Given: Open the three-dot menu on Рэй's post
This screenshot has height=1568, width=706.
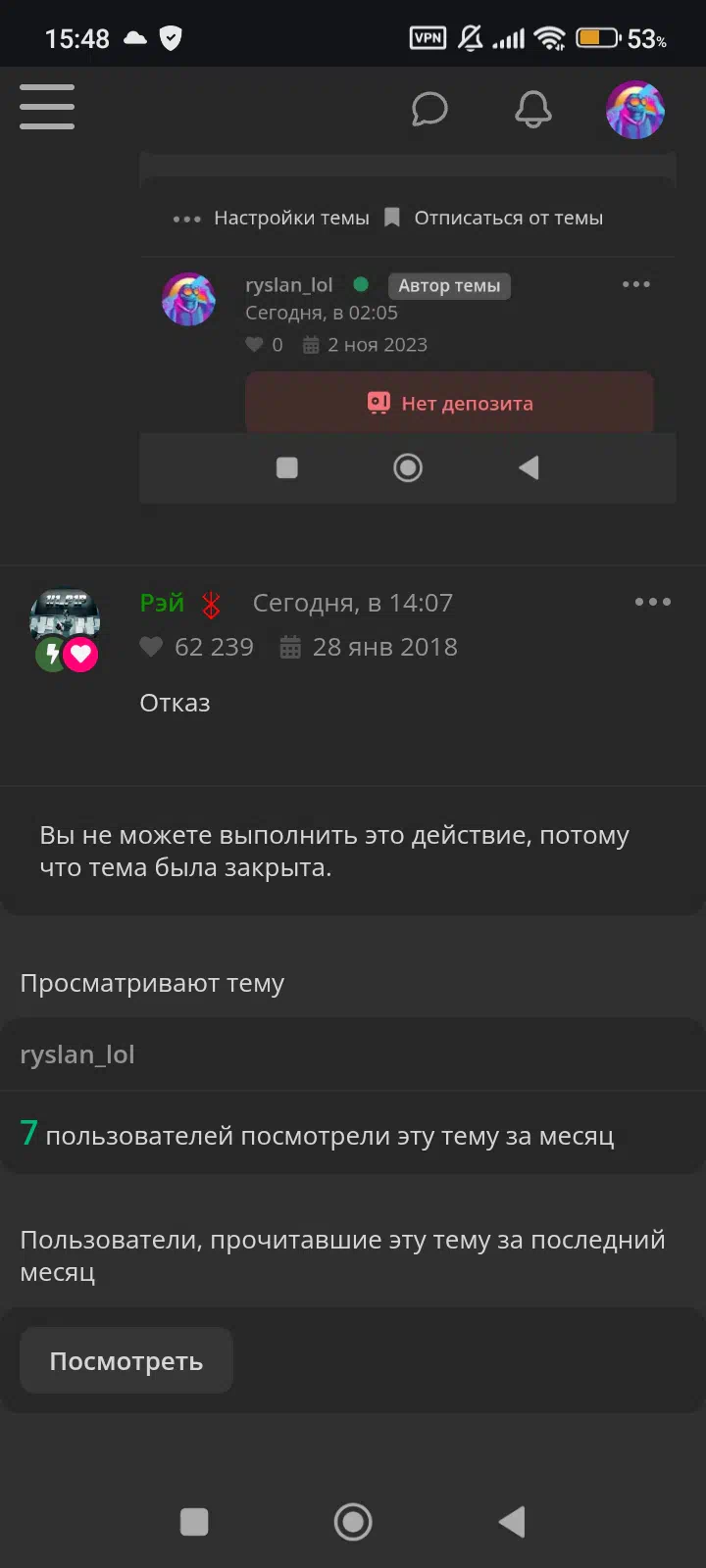Looking at the screenshot, I should tap(653, 602).
